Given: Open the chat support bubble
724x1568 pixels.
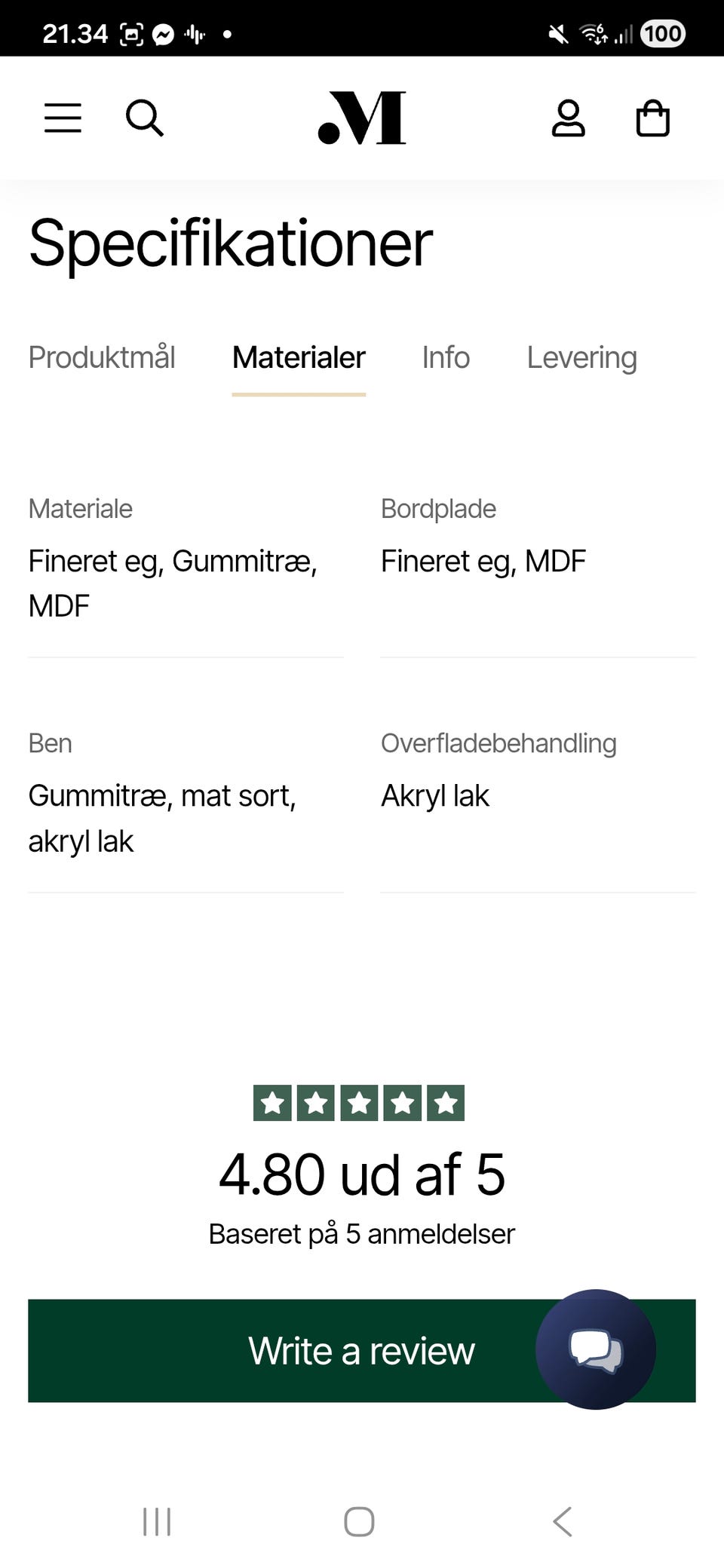Looking at the screenshot, I should [x=596, y=1349].
